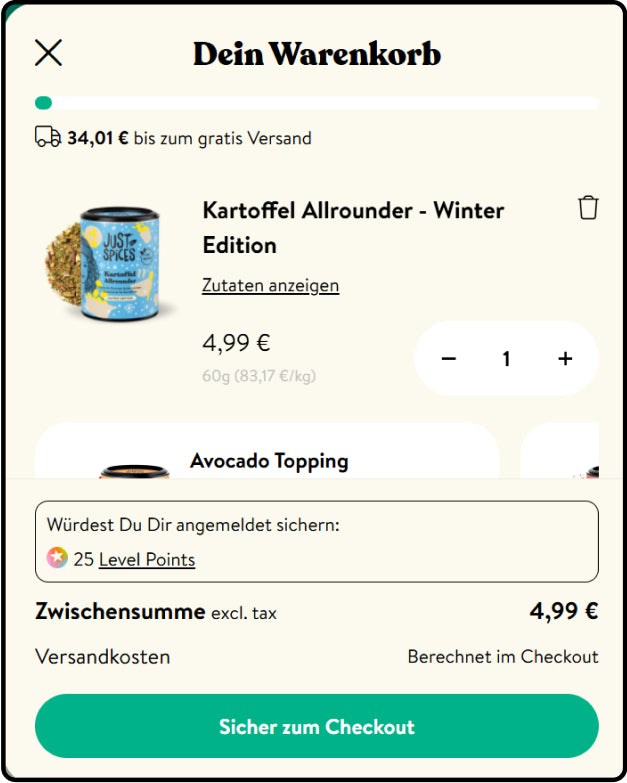627x783 pixels.
Task: Decrease Kartoffel Allrounder quantity by one
Action: click(449, 359)
